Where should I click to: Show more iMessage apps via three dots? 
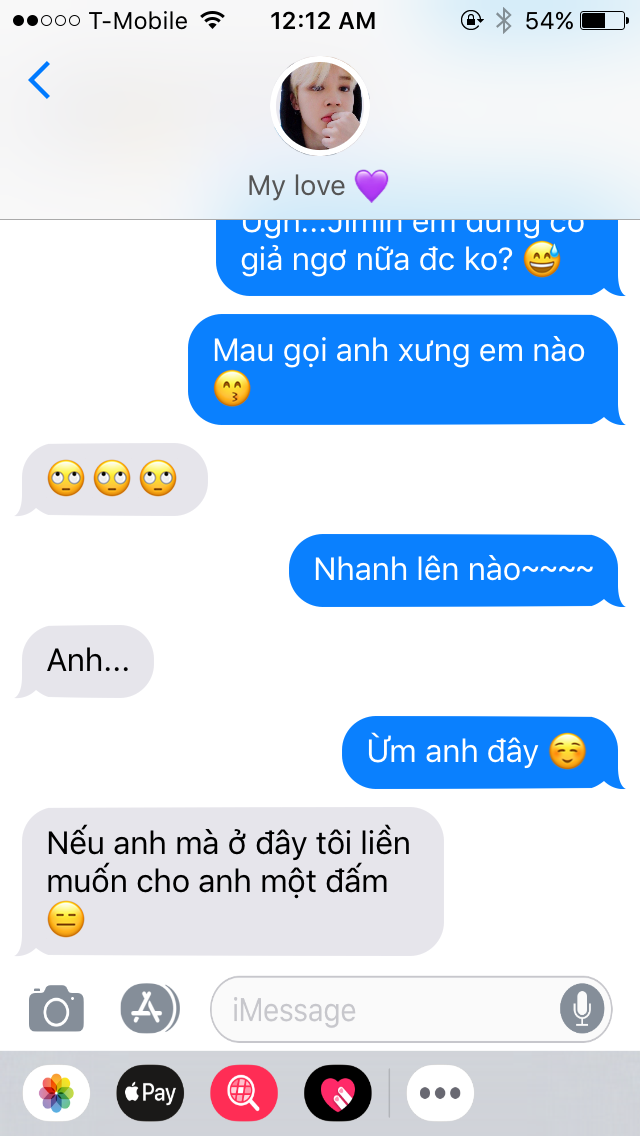tap(440, 1092)
